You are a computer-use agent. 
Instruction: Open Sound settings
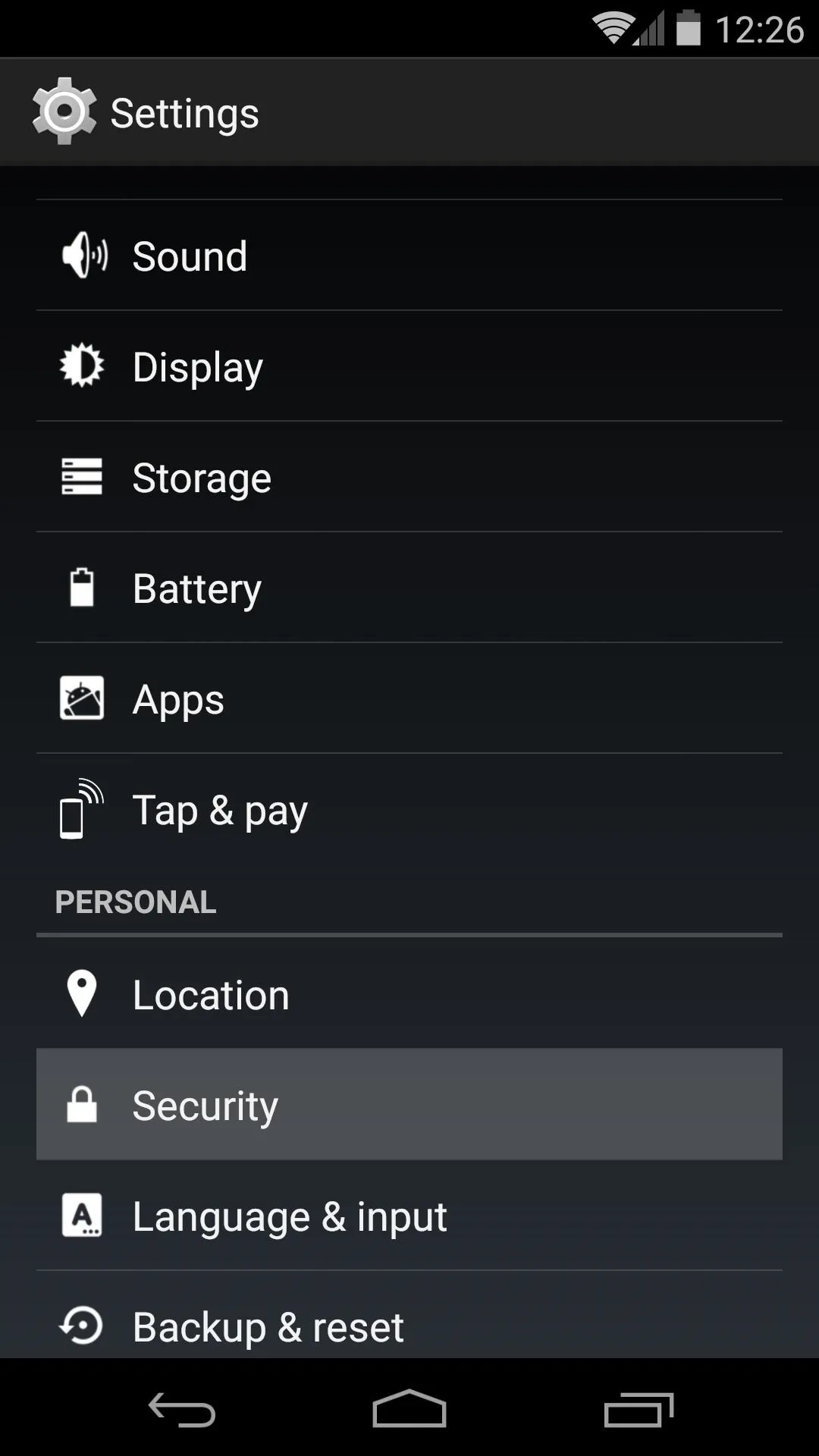(409, 256)
